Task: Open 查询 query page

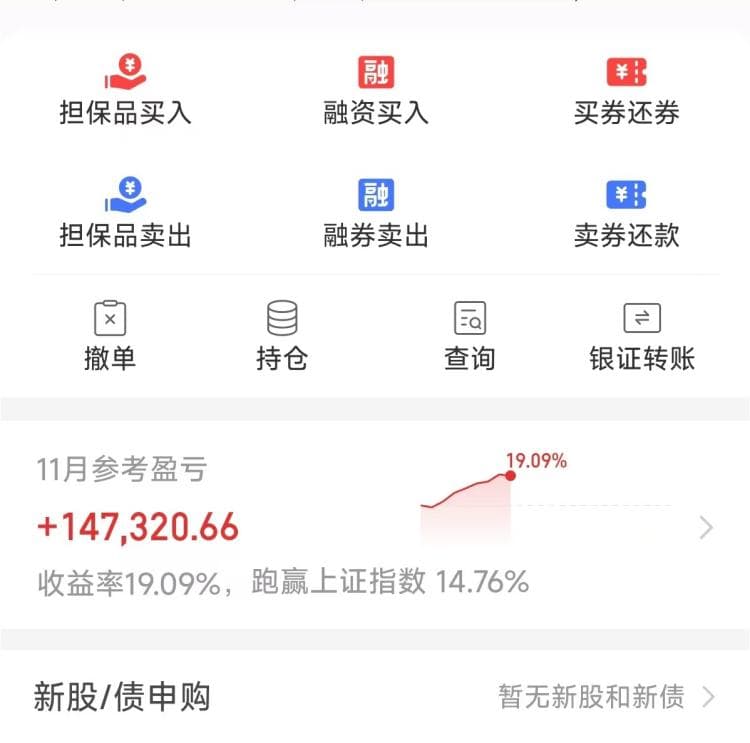Action: click(x=470, y=336)
